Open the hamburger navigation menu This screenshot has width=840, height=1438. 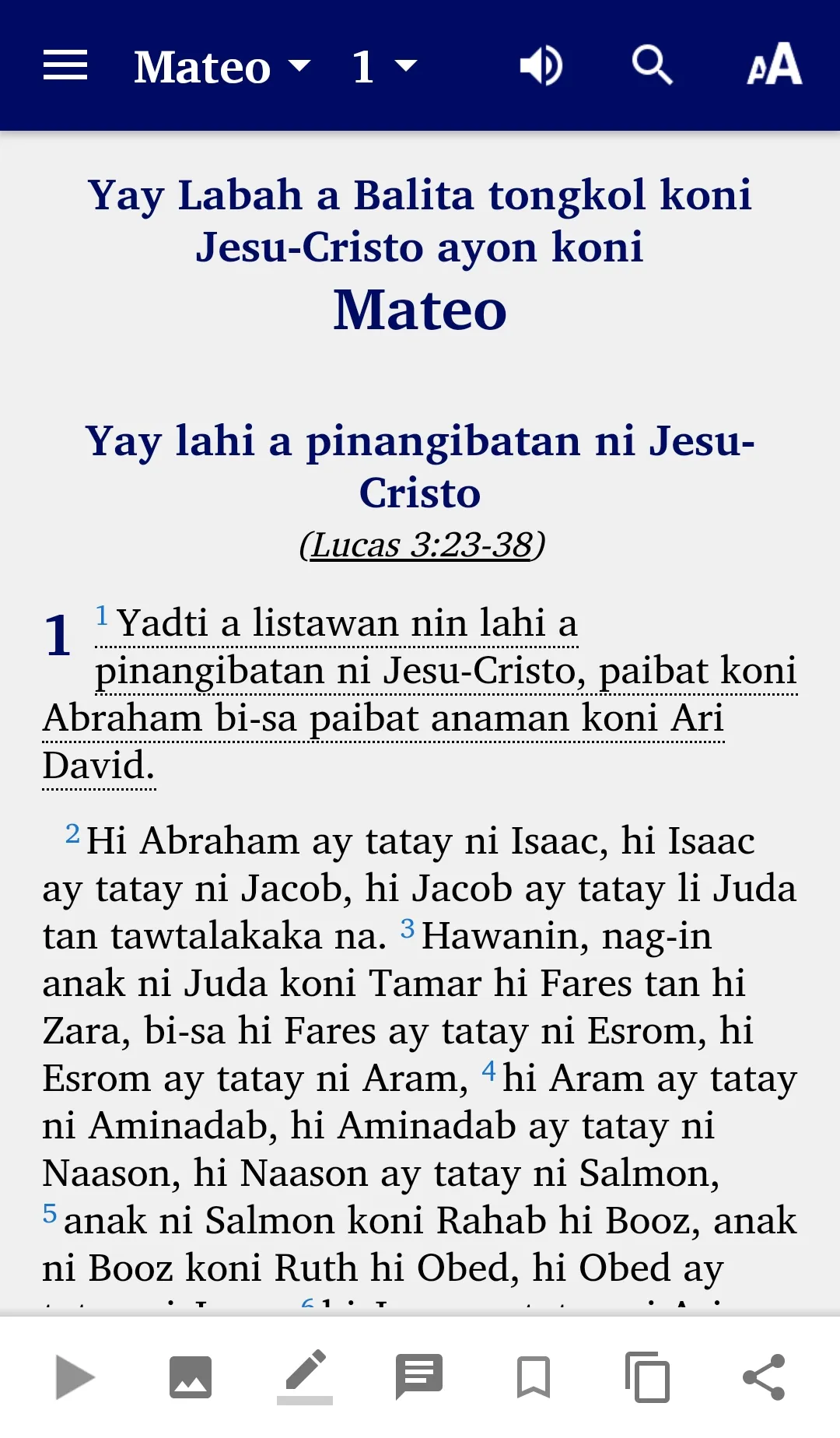tap(65, 65)
